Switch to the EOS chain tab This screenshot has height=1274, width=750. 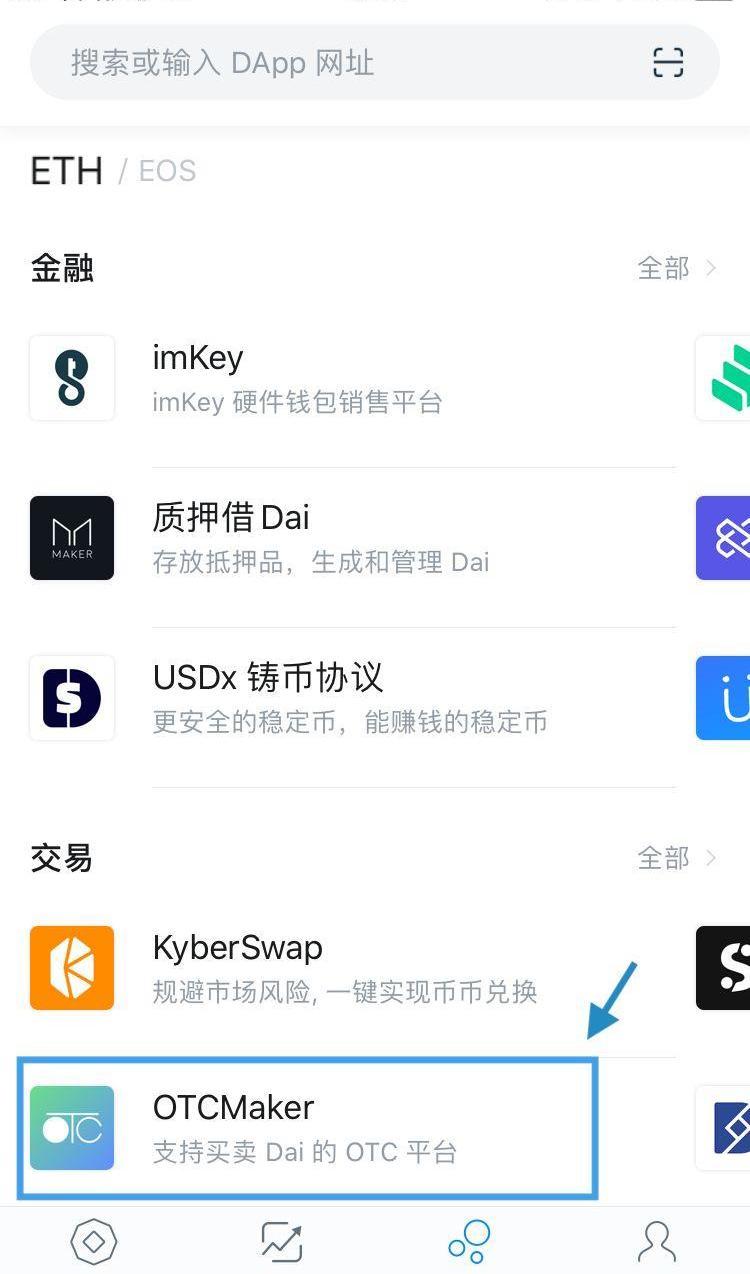click(x=167, y=171)
